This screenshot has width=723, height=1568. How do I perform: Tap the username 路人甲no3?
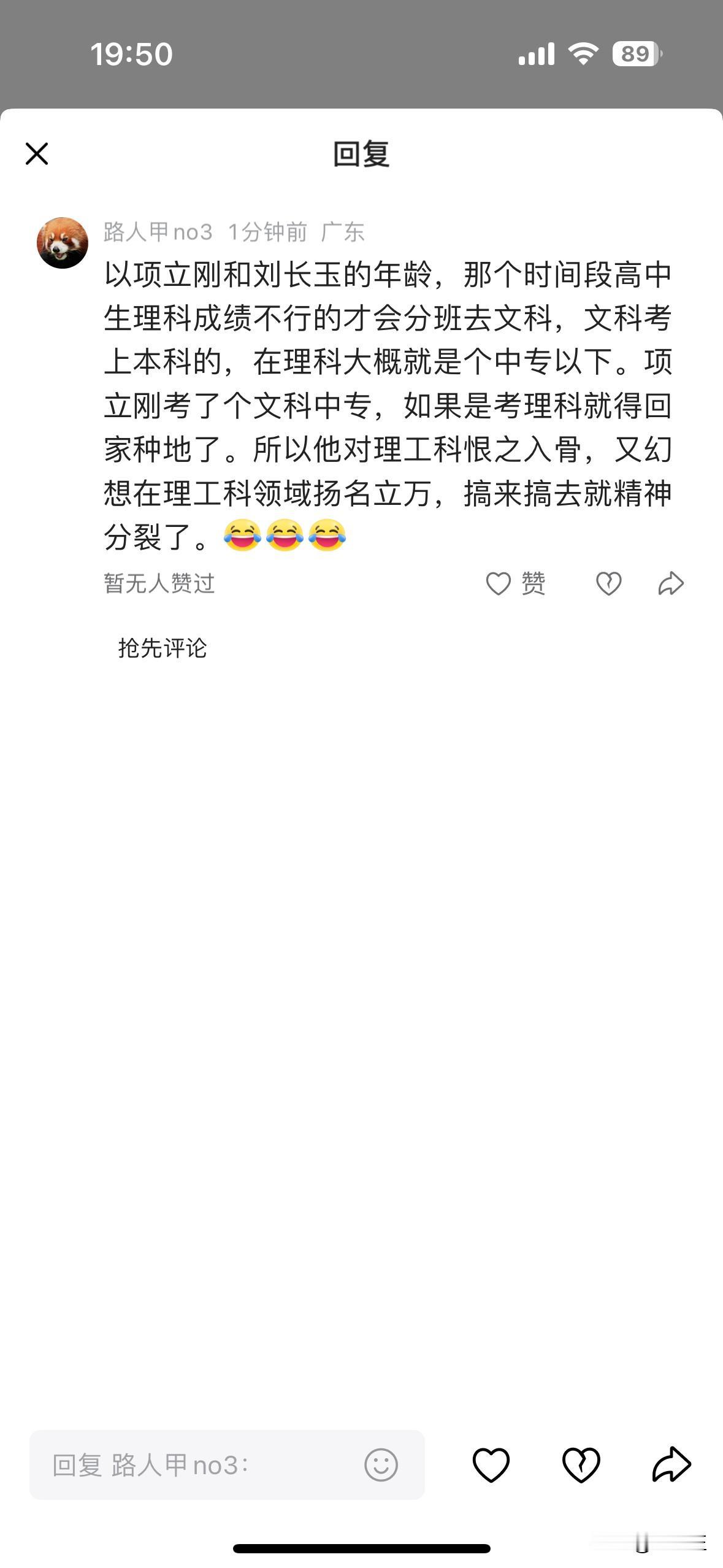click(x=155, y=233)
